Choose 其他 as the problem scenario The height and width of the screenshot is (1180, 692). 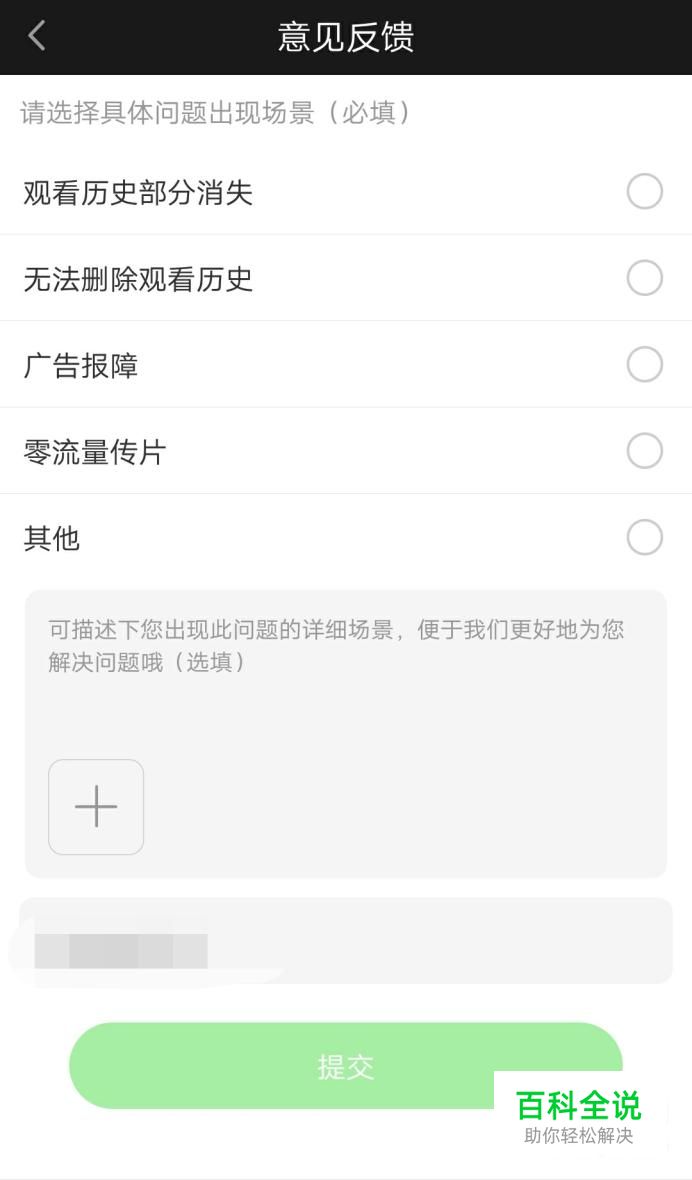pyautogui.click(x=644, y=537)
